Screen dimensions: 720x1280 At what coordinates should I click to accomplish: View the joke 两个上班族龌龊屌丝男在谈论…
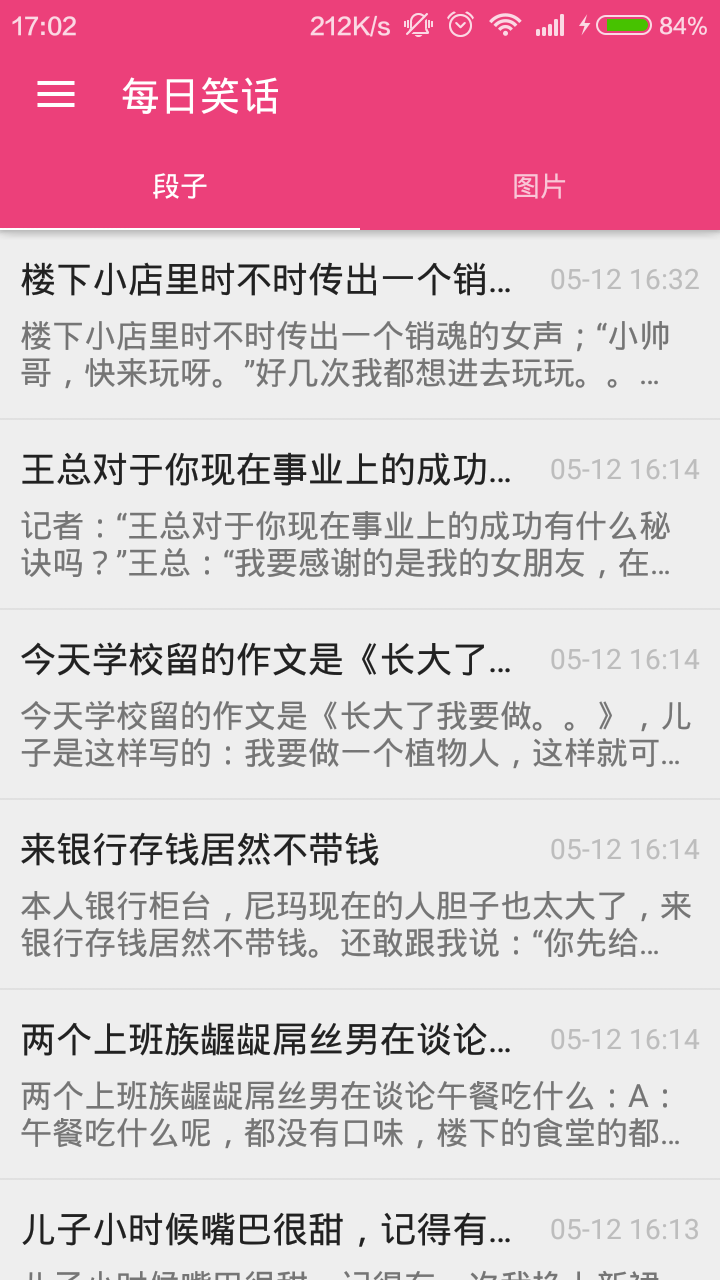[360, 1085]
